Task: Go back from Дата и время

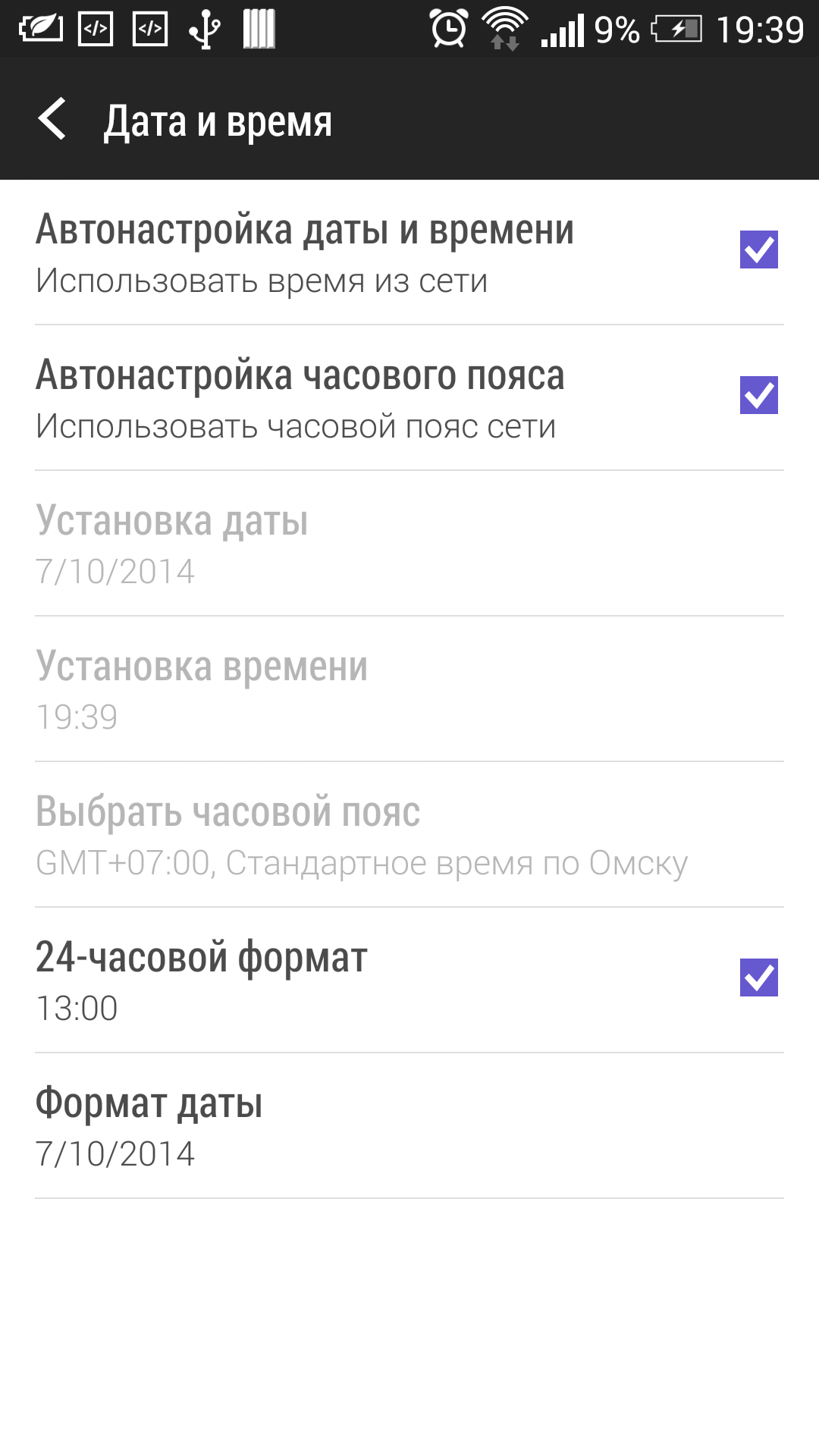Action: click(53, 119)
